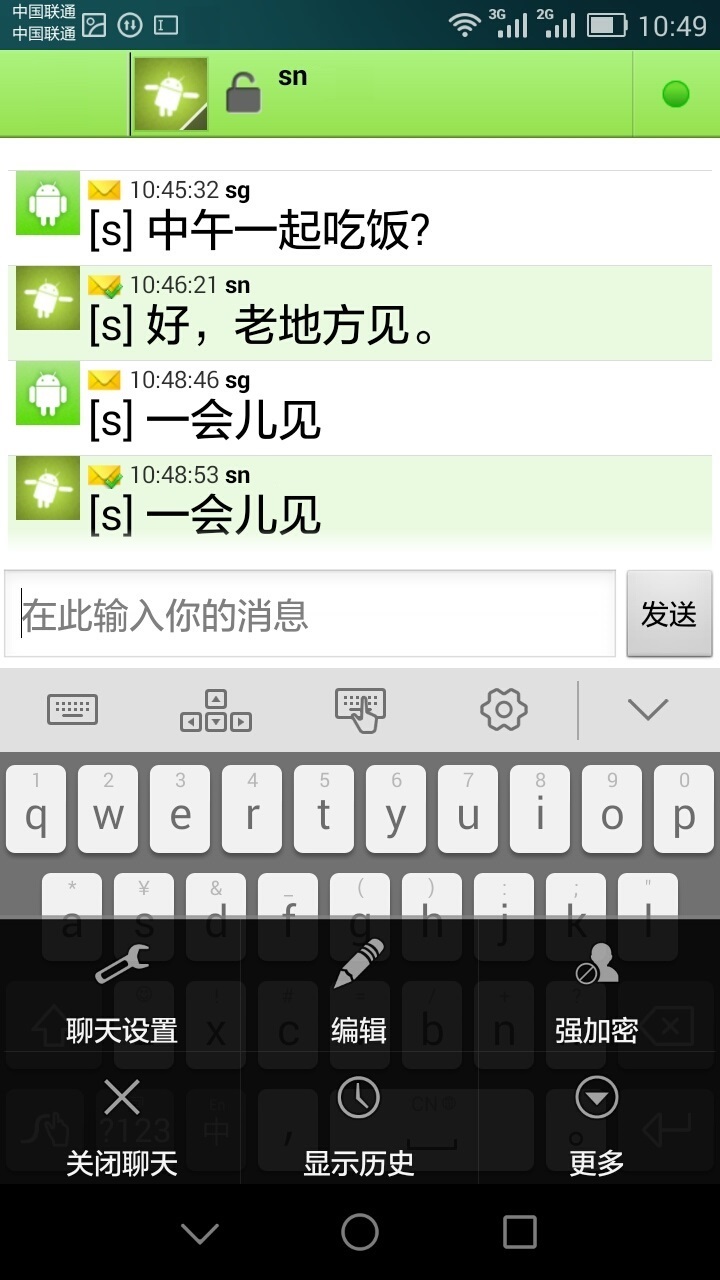Expand the 更多 menu option
This screenshot has height=1280, width=720.
point(597,1127)
